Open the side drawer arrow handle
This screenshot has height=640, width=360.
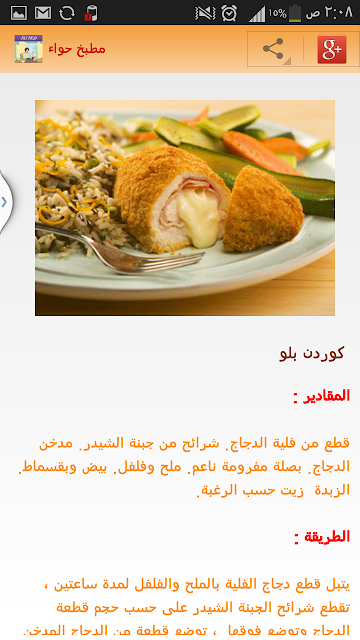[x=5, y=202]
